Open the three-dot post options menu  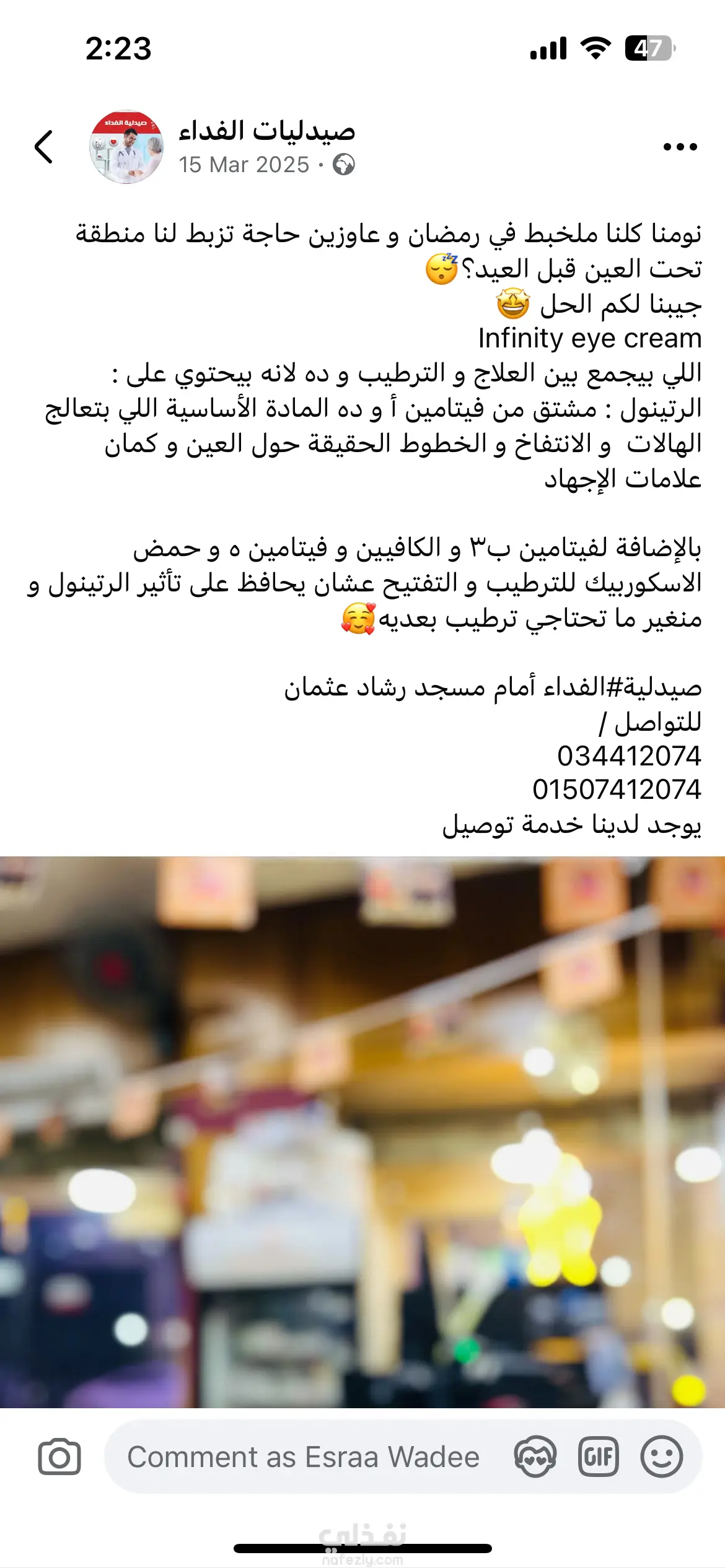680,147
